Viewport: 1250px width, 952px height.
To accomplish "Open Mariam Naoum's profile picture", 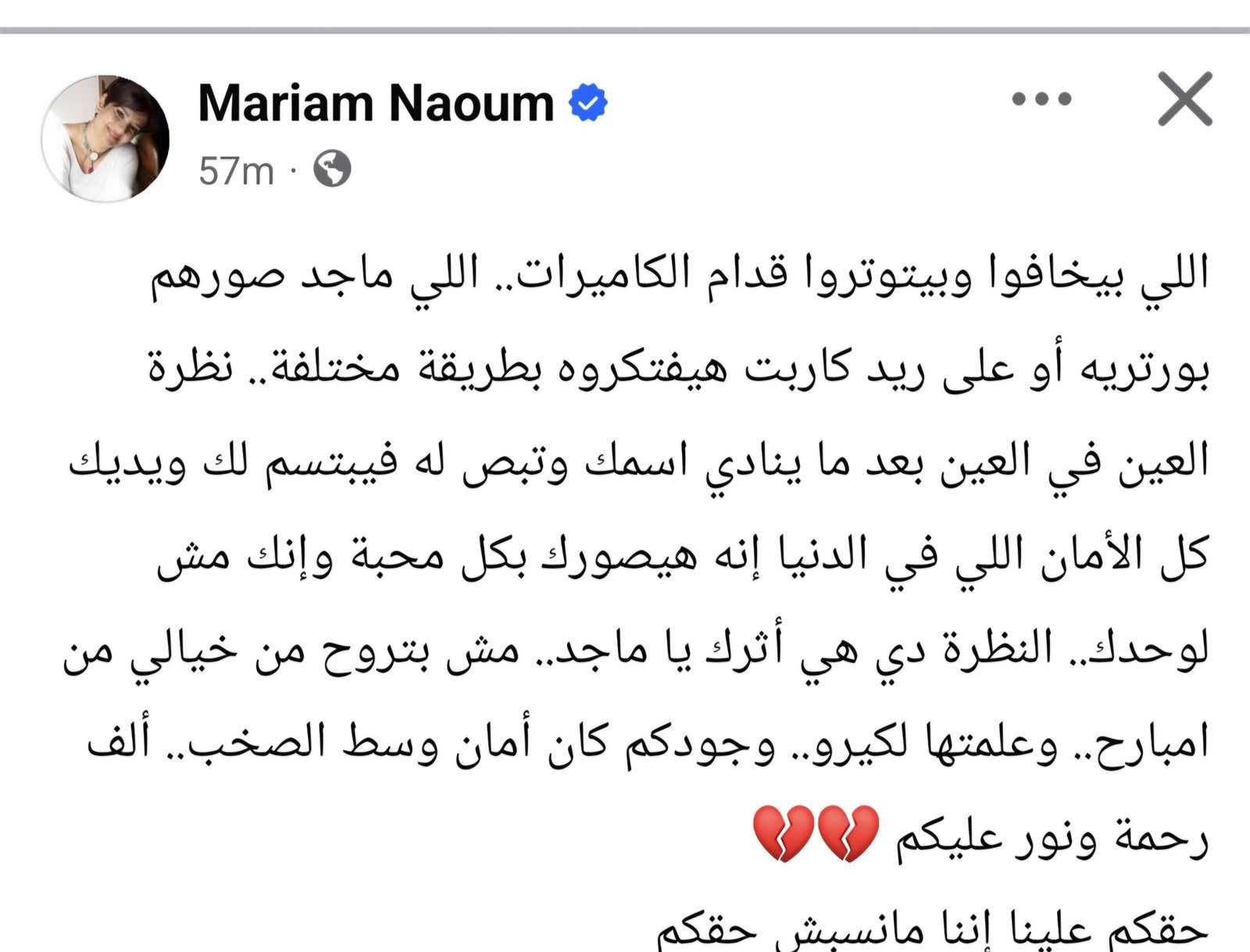I will 105,138.
